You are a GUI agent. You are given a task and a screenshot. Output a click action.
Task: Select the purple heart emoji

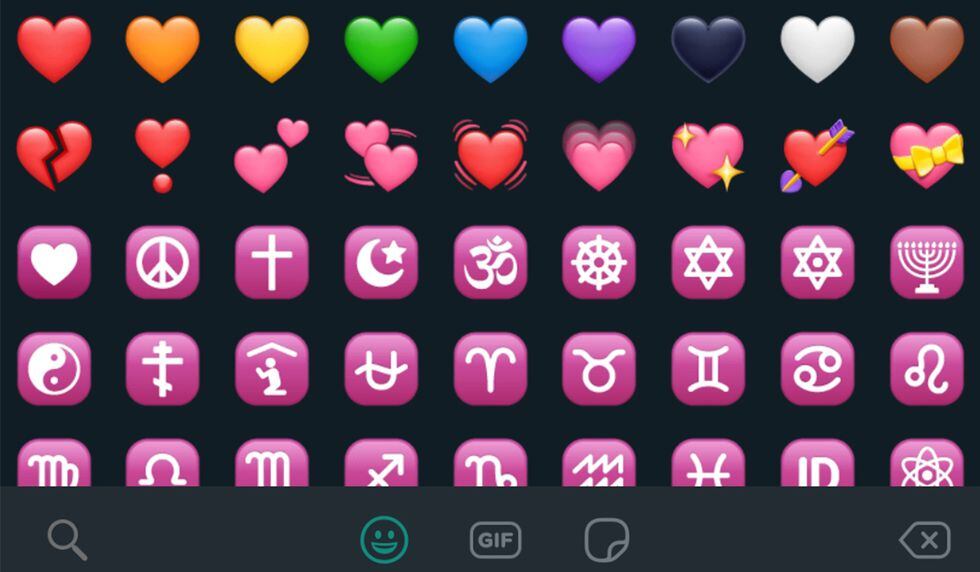[599, 48]
